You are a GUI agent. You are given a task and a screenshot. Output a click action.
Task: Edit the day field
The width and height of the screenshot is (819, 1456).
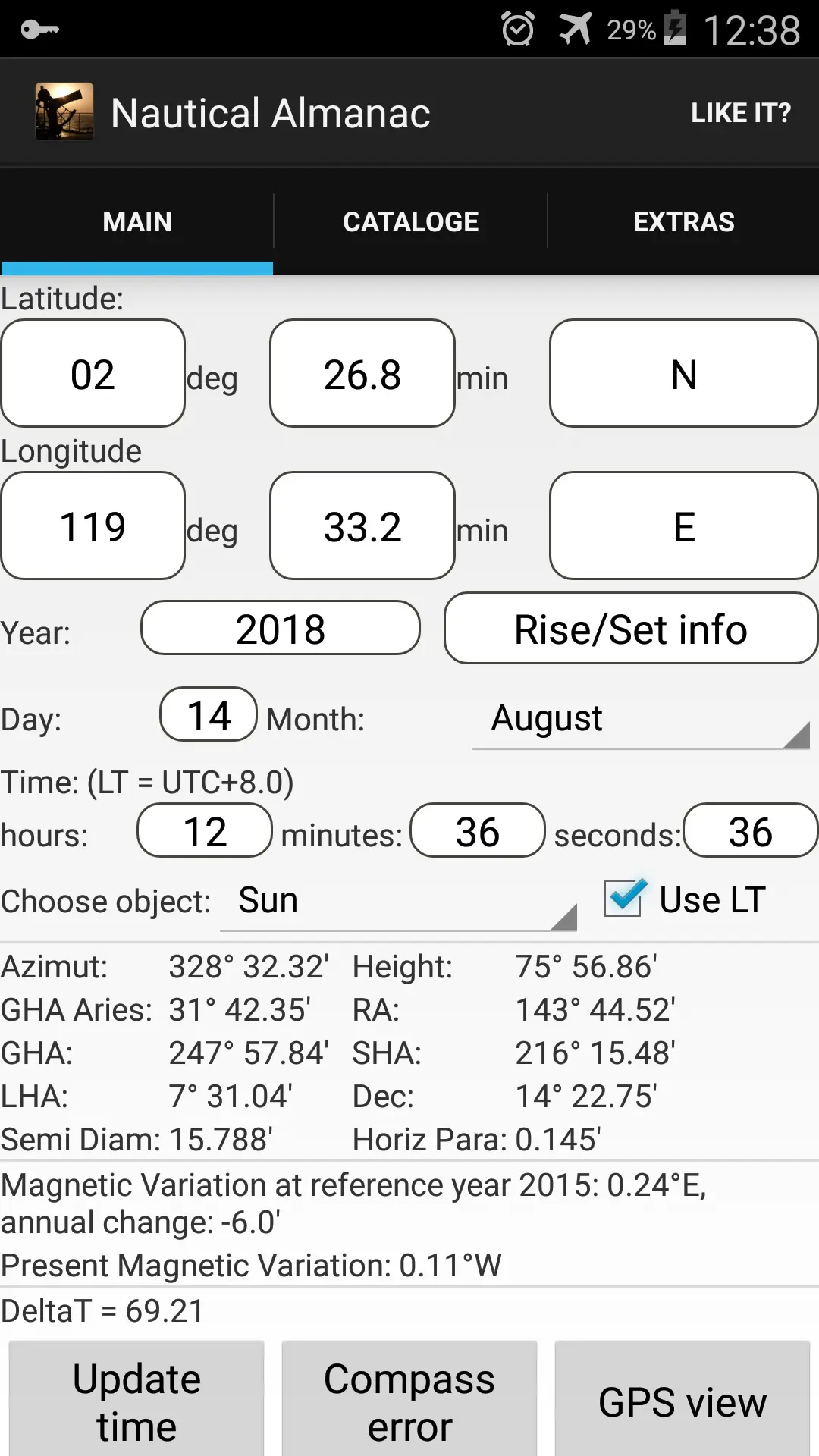(209, 714)
